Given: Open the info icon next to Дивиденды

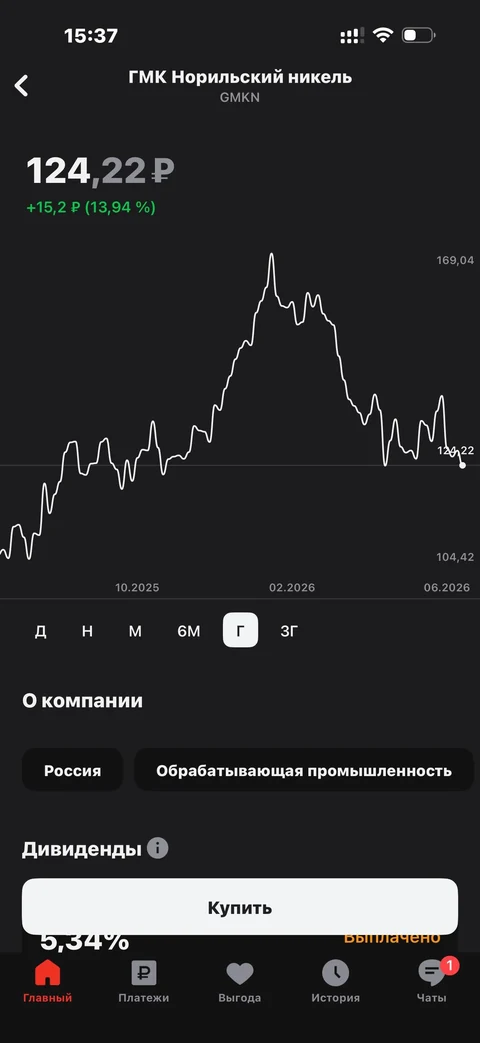Looking at the screenshot, I should (x=158, y=848).
